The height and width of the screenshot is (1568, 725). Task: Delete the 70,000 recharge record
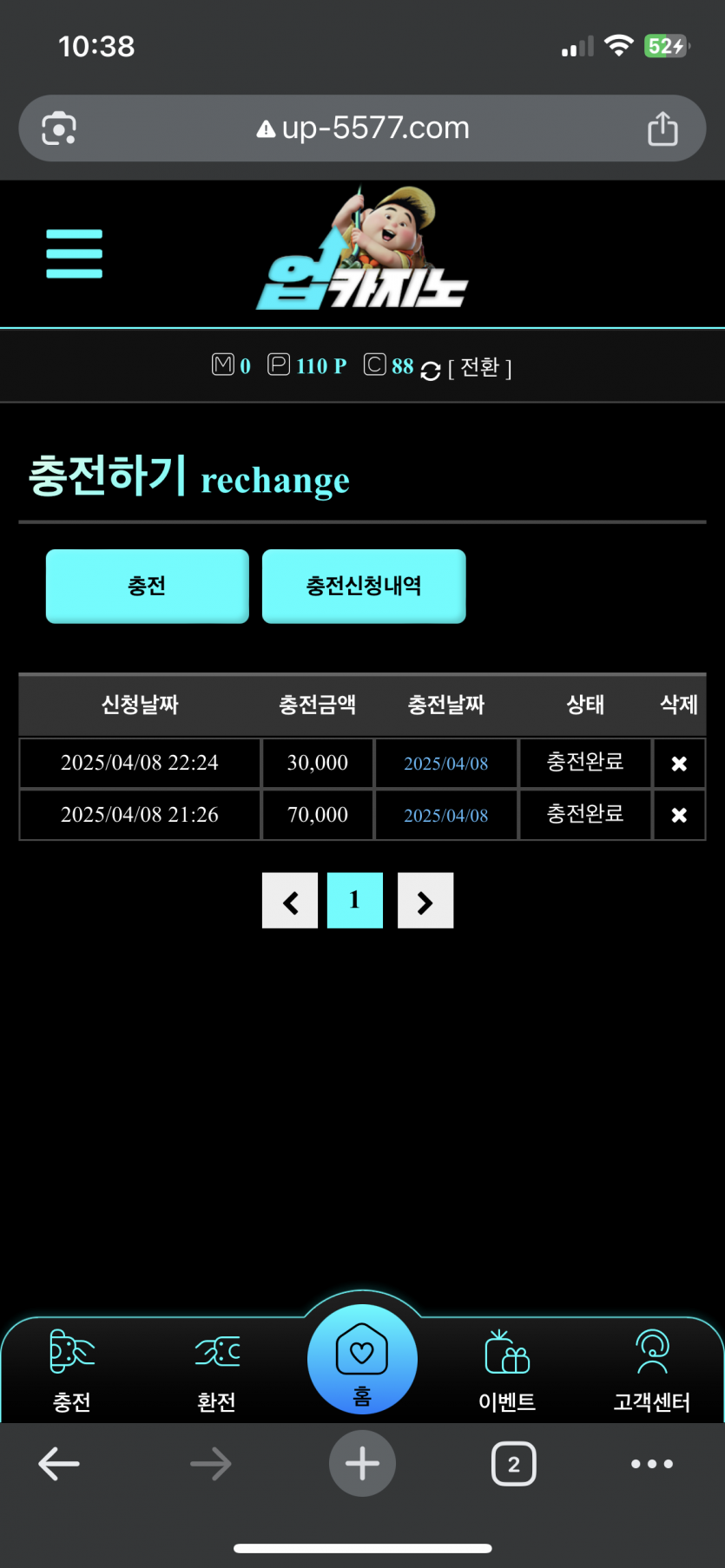pyautogui.click(x=679, y=815)
